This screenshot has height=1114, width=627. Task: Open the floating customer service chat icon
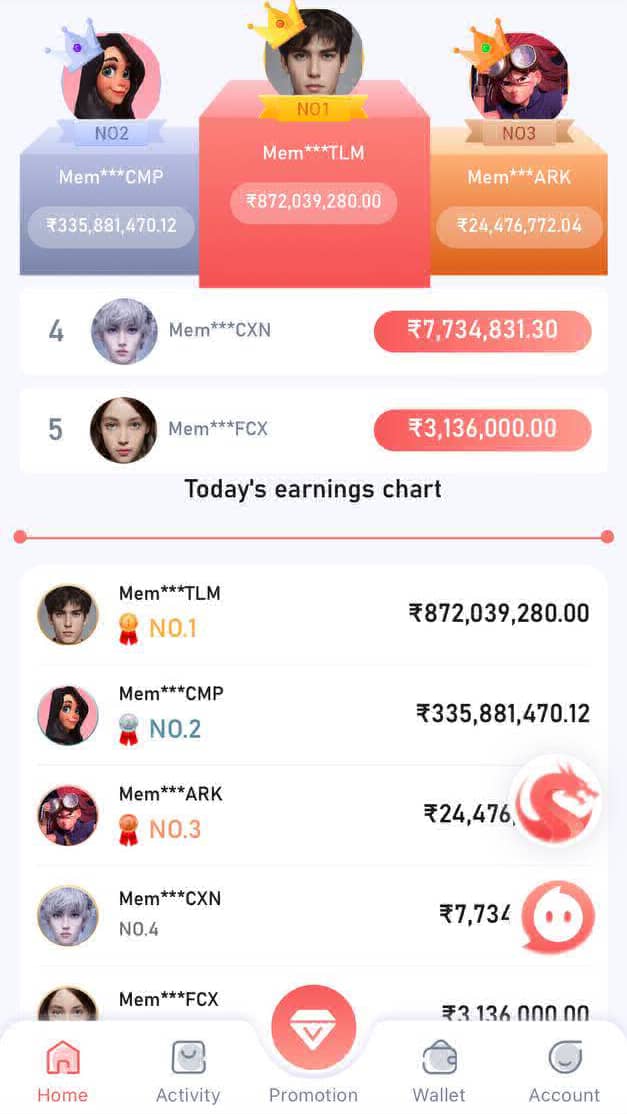click(x=558, y=917)
